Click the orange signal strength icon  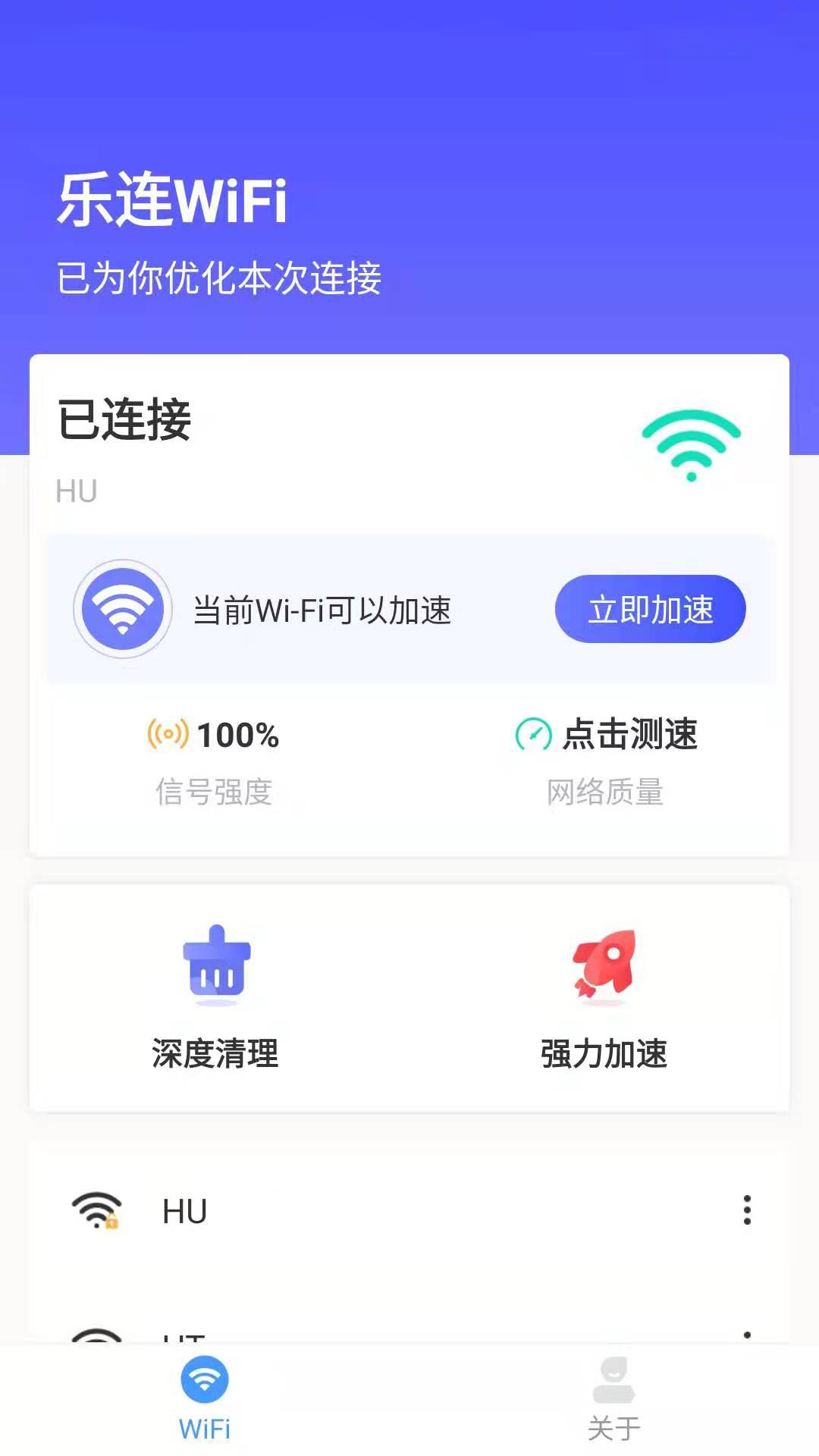click(168, 733)
